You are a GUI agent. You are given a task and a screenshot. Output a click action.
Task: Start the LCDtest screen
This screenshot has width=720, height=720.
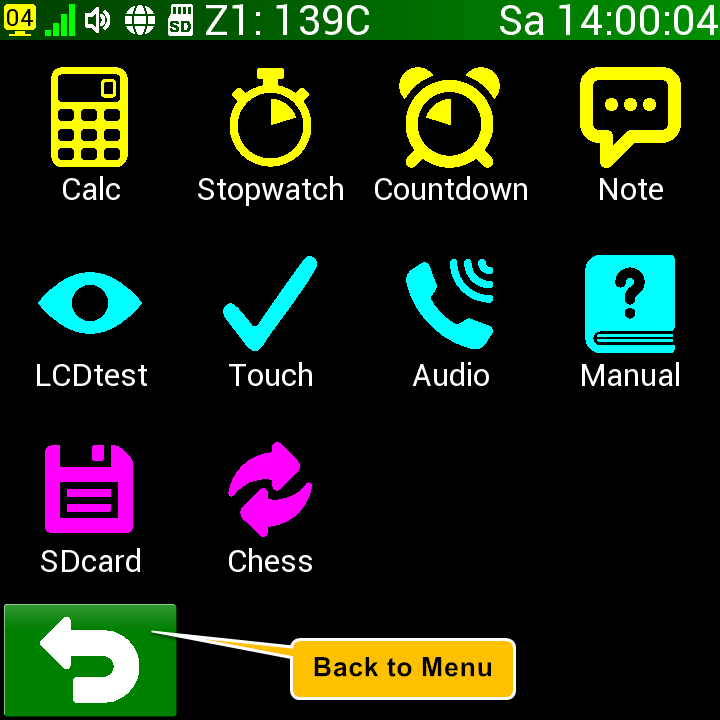coord(90,303)
